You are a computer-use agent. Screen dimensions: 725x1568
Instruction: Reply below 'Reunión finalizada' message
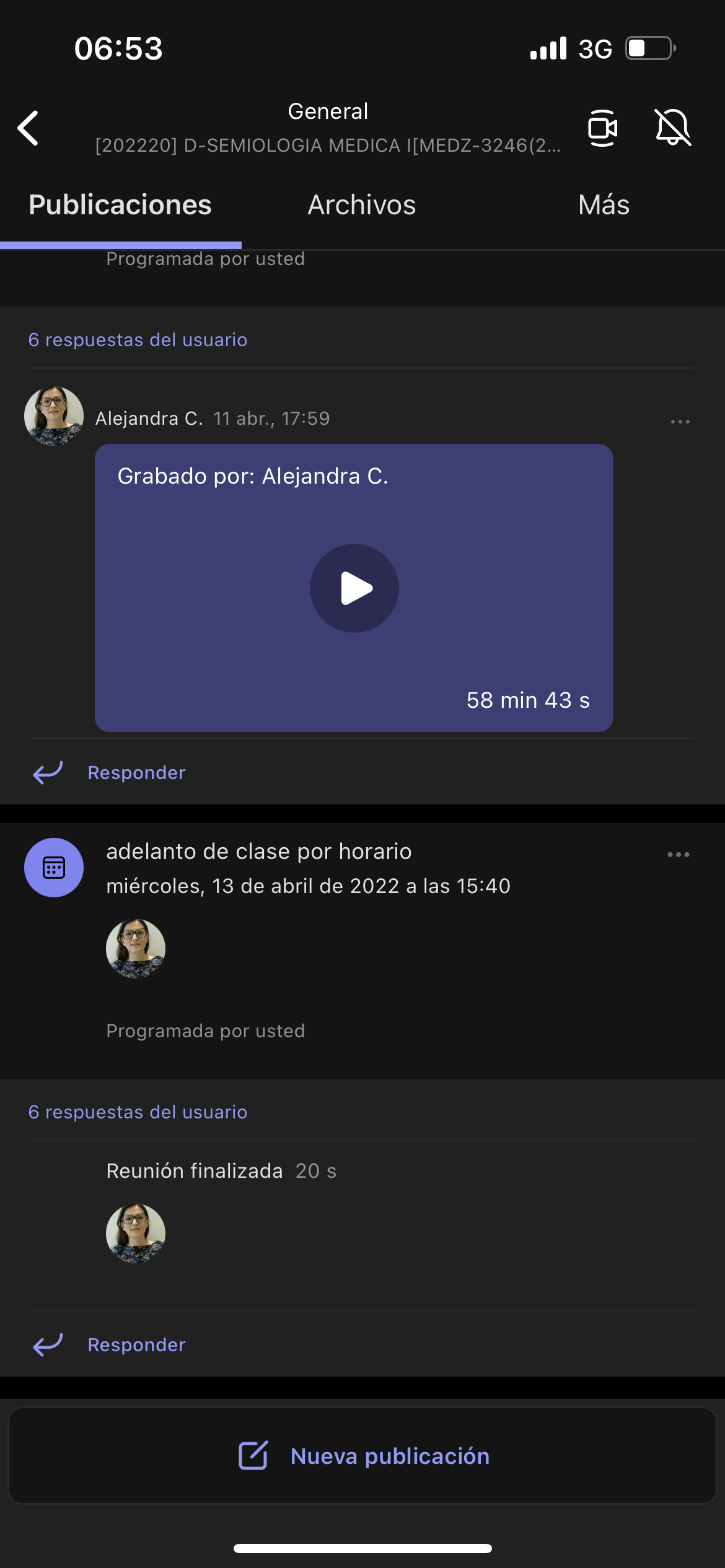pyautogui.click(x=136, y=1345)
